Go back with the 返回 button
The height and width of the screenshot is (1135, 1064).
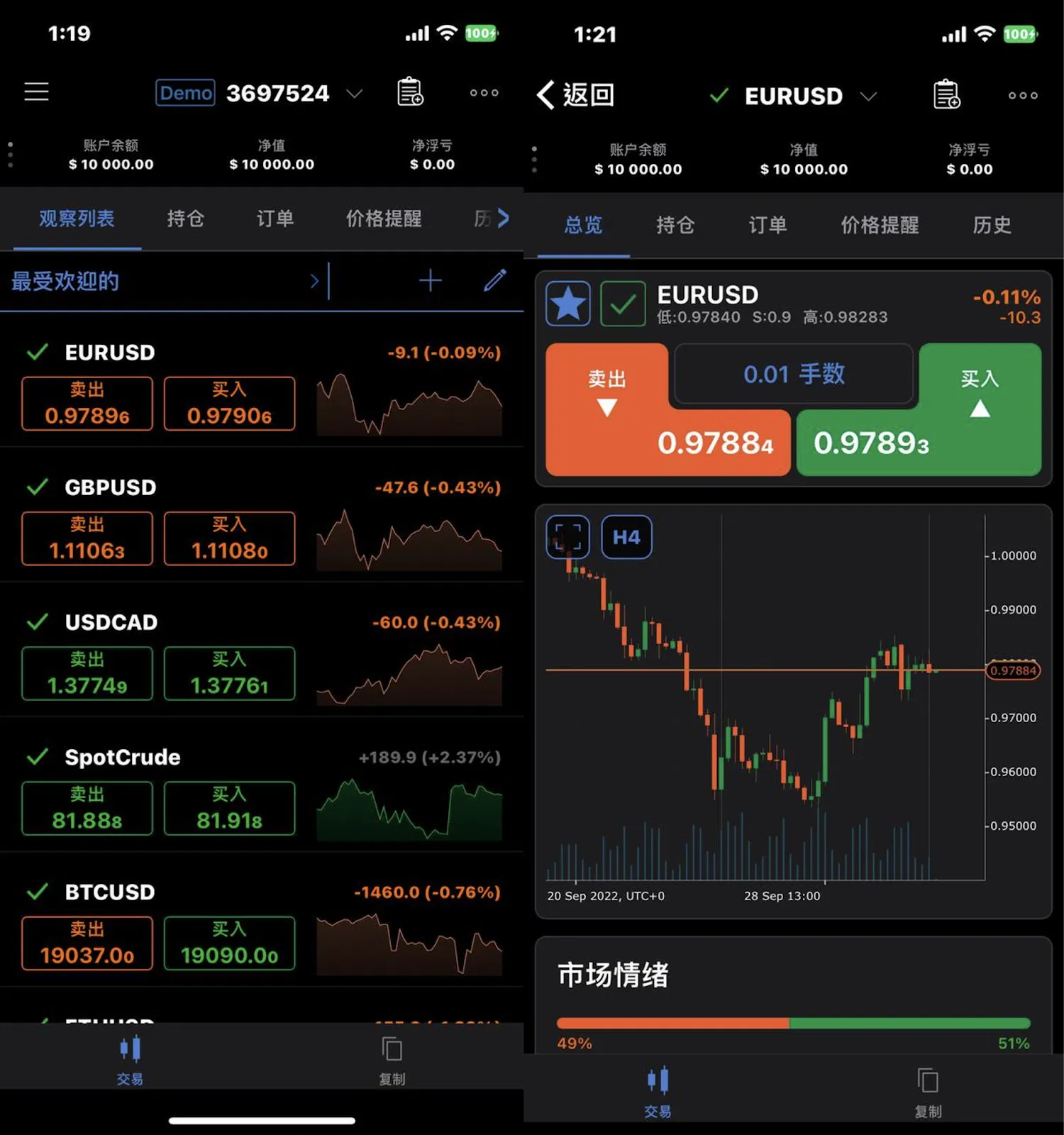pyautogui.click(x=575, y=94)
